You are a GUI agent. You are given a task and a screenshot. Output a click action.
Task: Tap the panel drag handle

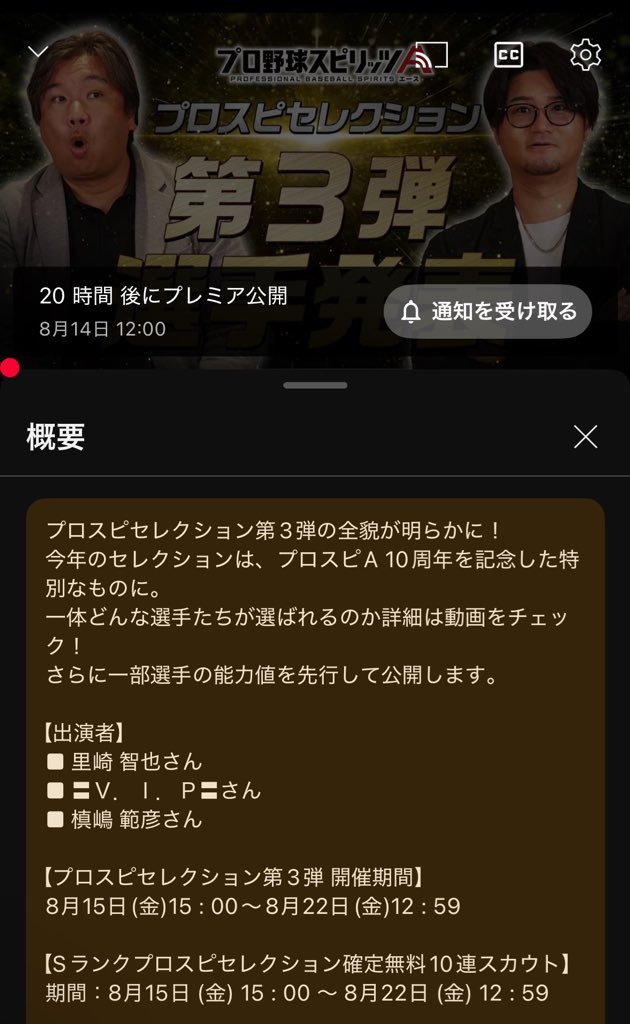pos(315,385)
